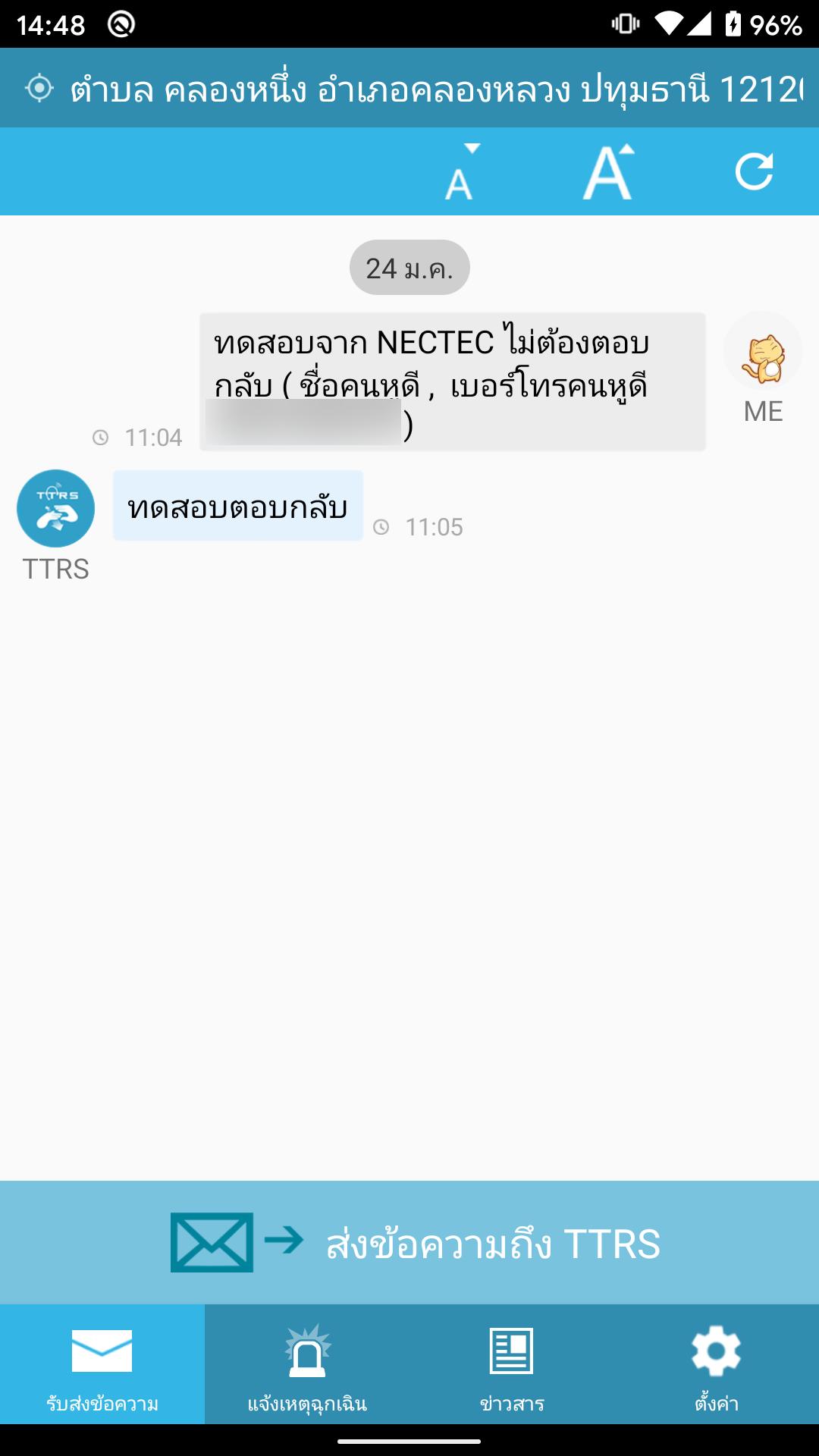This screenshot has height=1456, width=819.
Task: Decrease the message font size
Action: 460,172
